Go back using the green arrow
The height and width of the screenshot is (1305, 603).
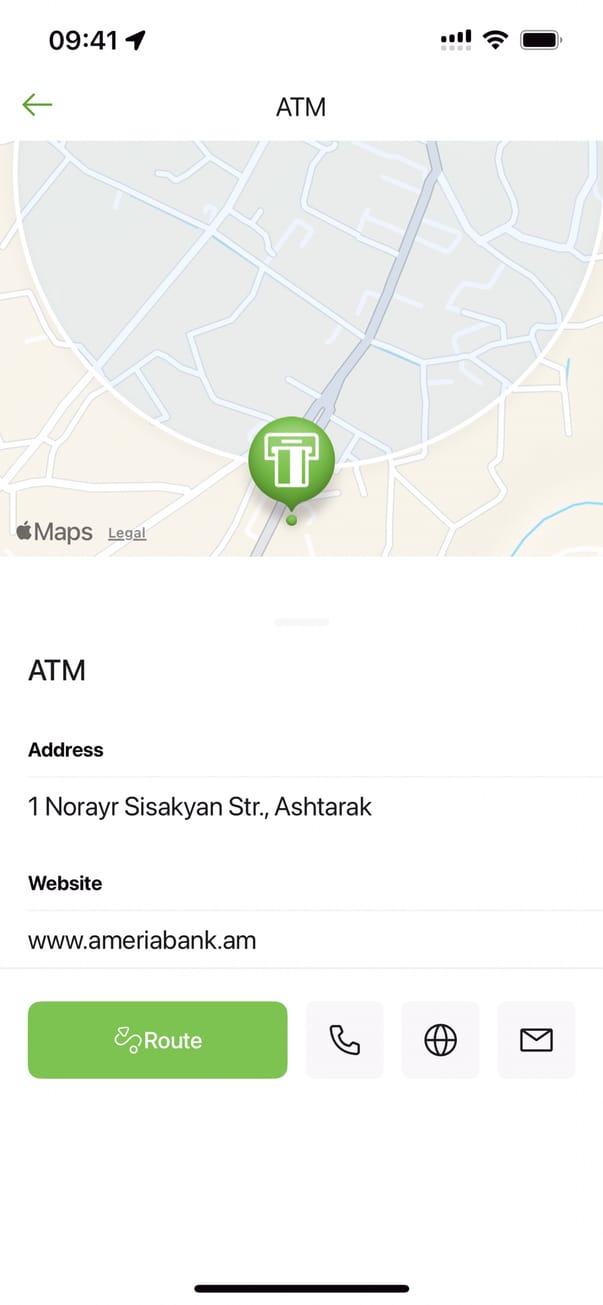coord(37,105)
